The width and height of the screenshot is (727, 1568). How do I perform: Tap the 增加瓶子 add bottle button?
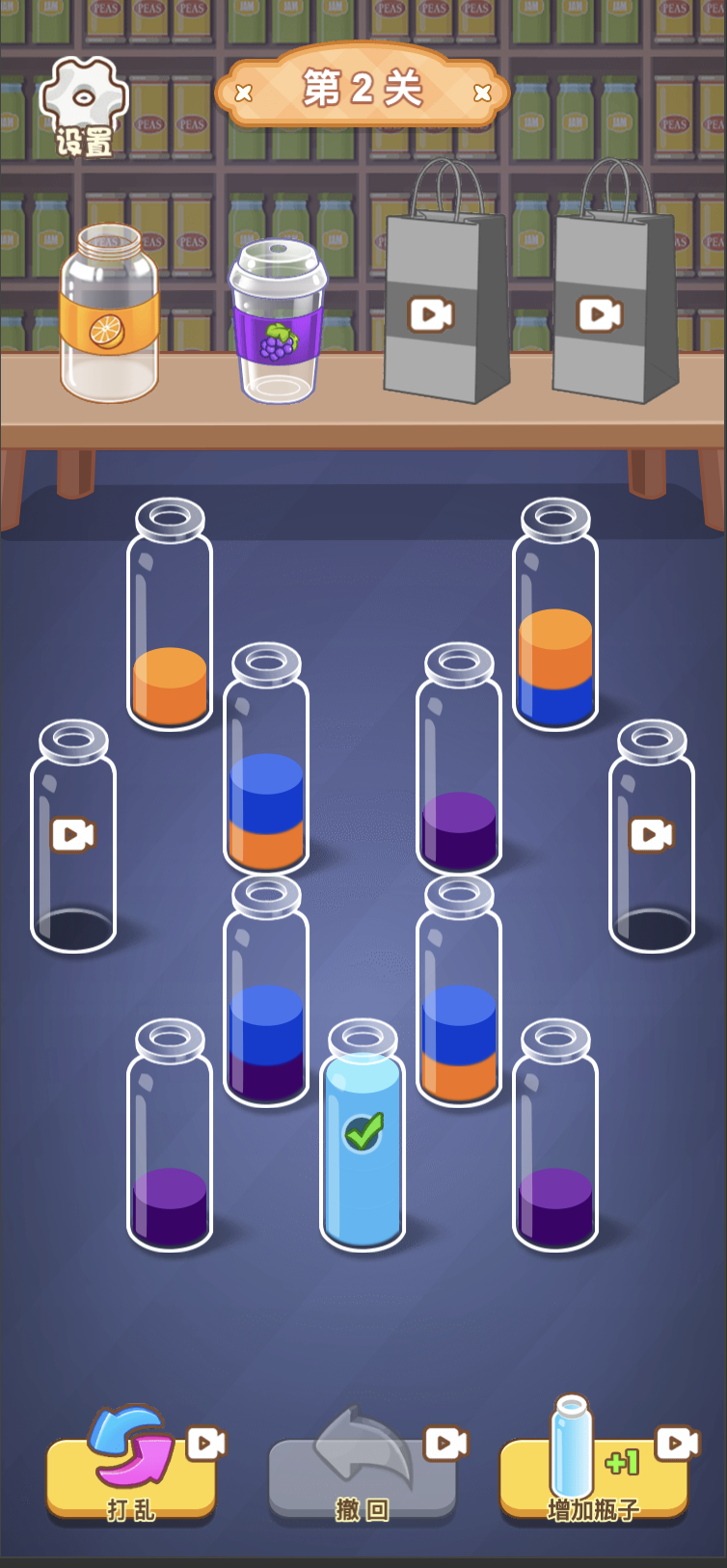click(593, 1475)
